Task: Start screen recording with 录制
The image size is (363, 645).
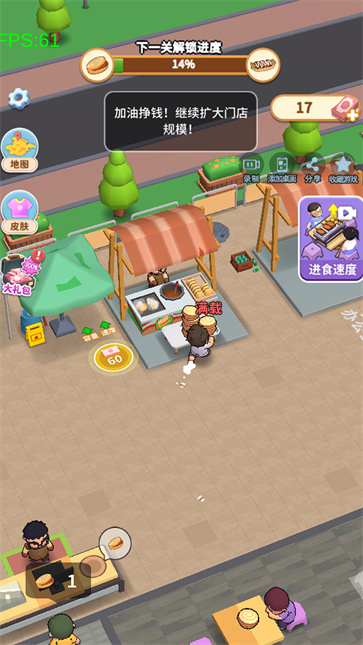Action: click(x=251, y=169)
